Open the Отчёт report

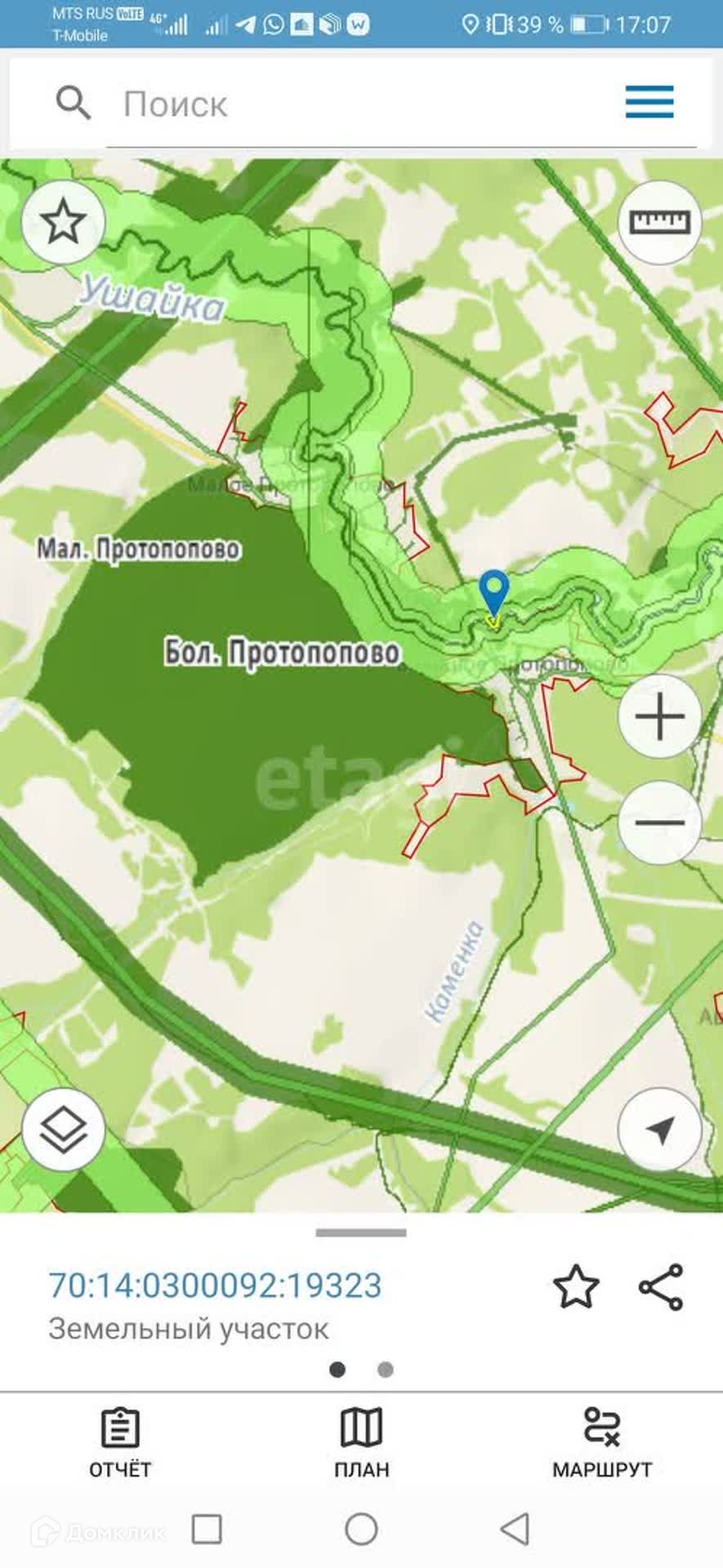pos(120,1444)
